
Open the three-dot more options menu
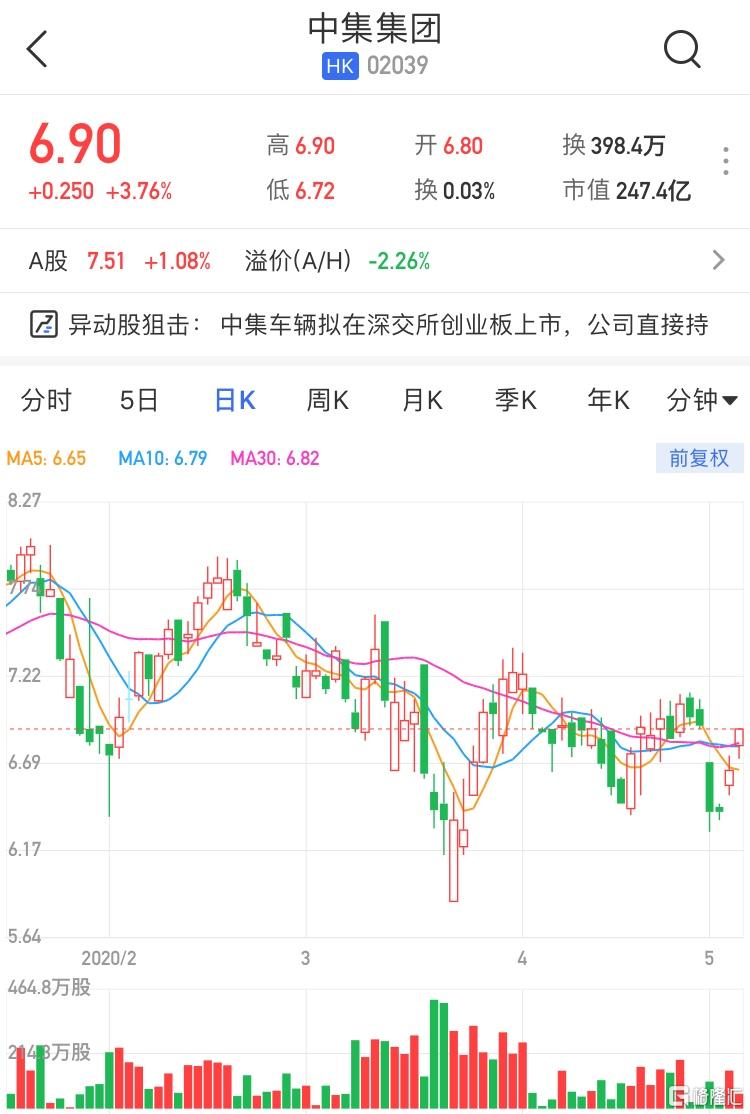click(725, 163)
